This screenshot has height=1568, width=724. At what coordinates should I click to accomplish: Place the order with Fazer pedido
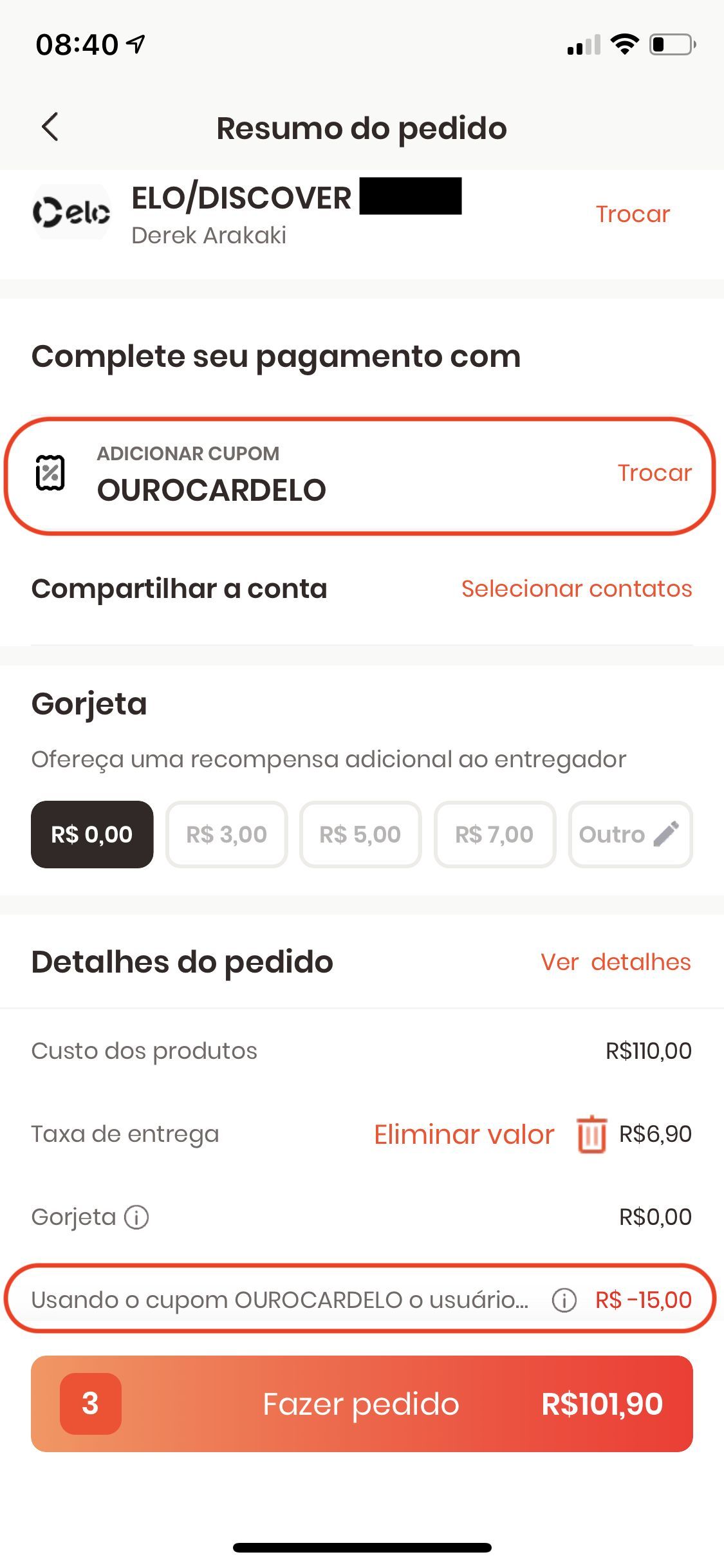tap(362, 1403)
